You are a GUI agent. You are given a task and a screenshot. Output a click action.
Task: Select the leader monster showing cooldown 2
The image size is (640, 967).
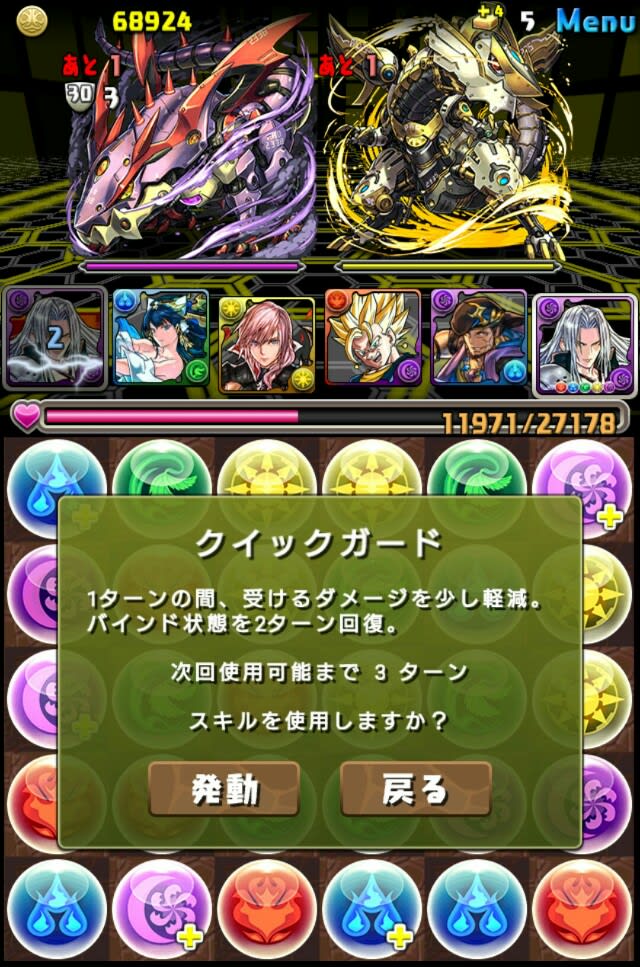pos(55,338)
